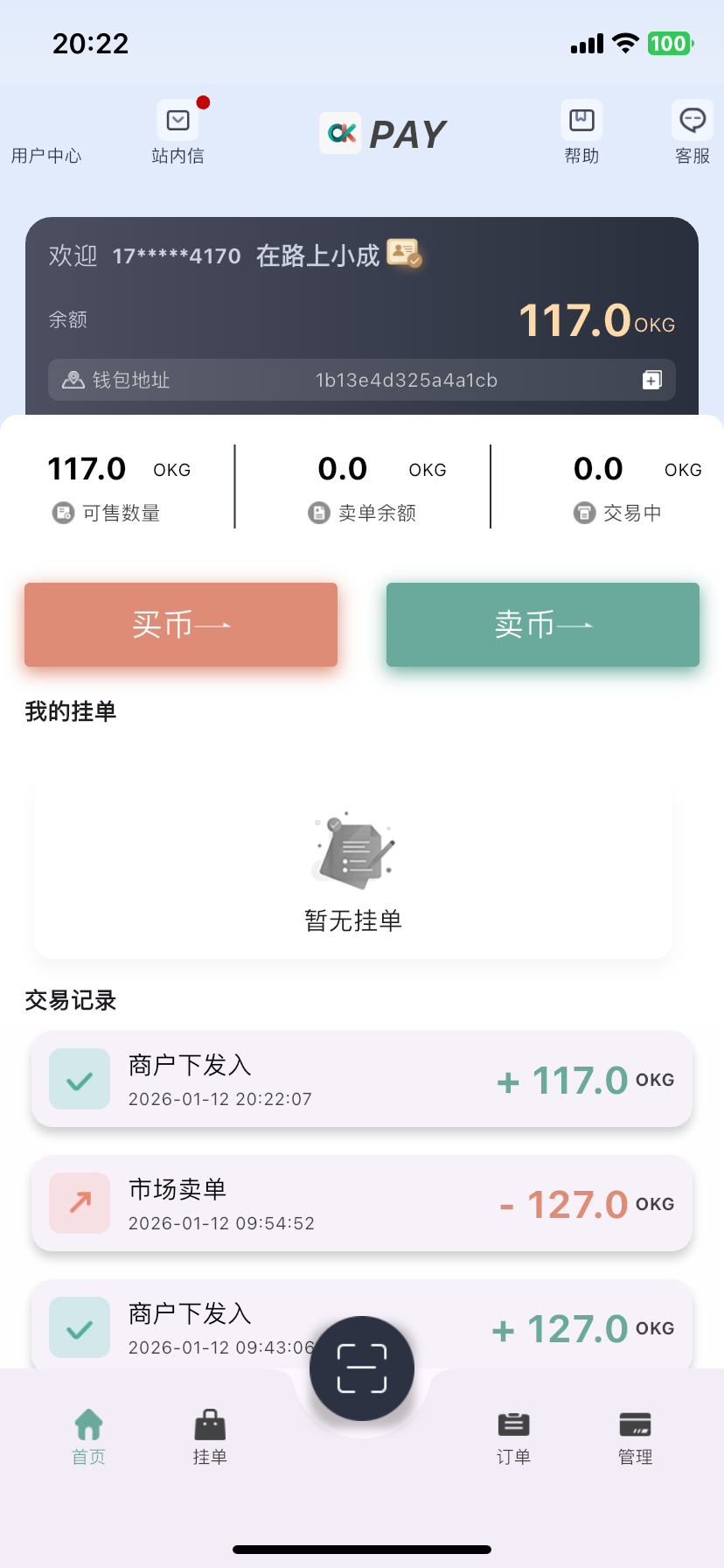Open the 市场卖单 -127.0 OKG record
This screenshot has height=1568, width=724.
point(362,1204)
